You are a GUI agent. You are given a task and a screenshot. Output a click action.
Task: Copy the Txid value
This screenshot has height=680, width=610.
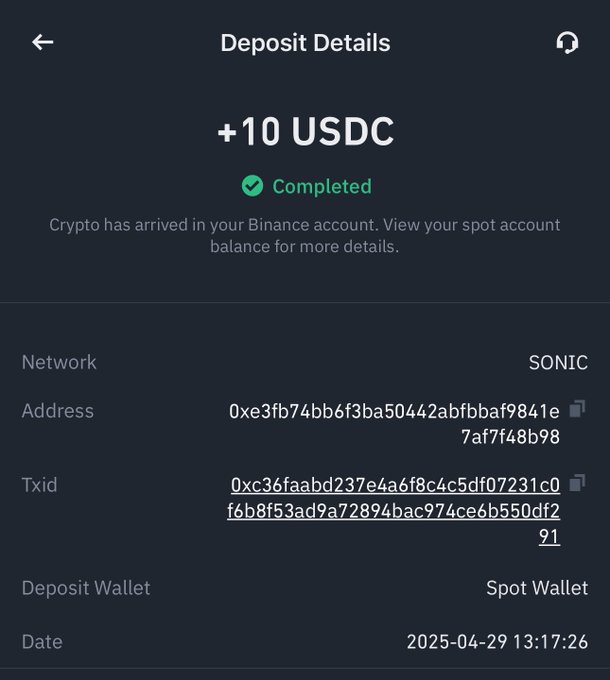577,483
